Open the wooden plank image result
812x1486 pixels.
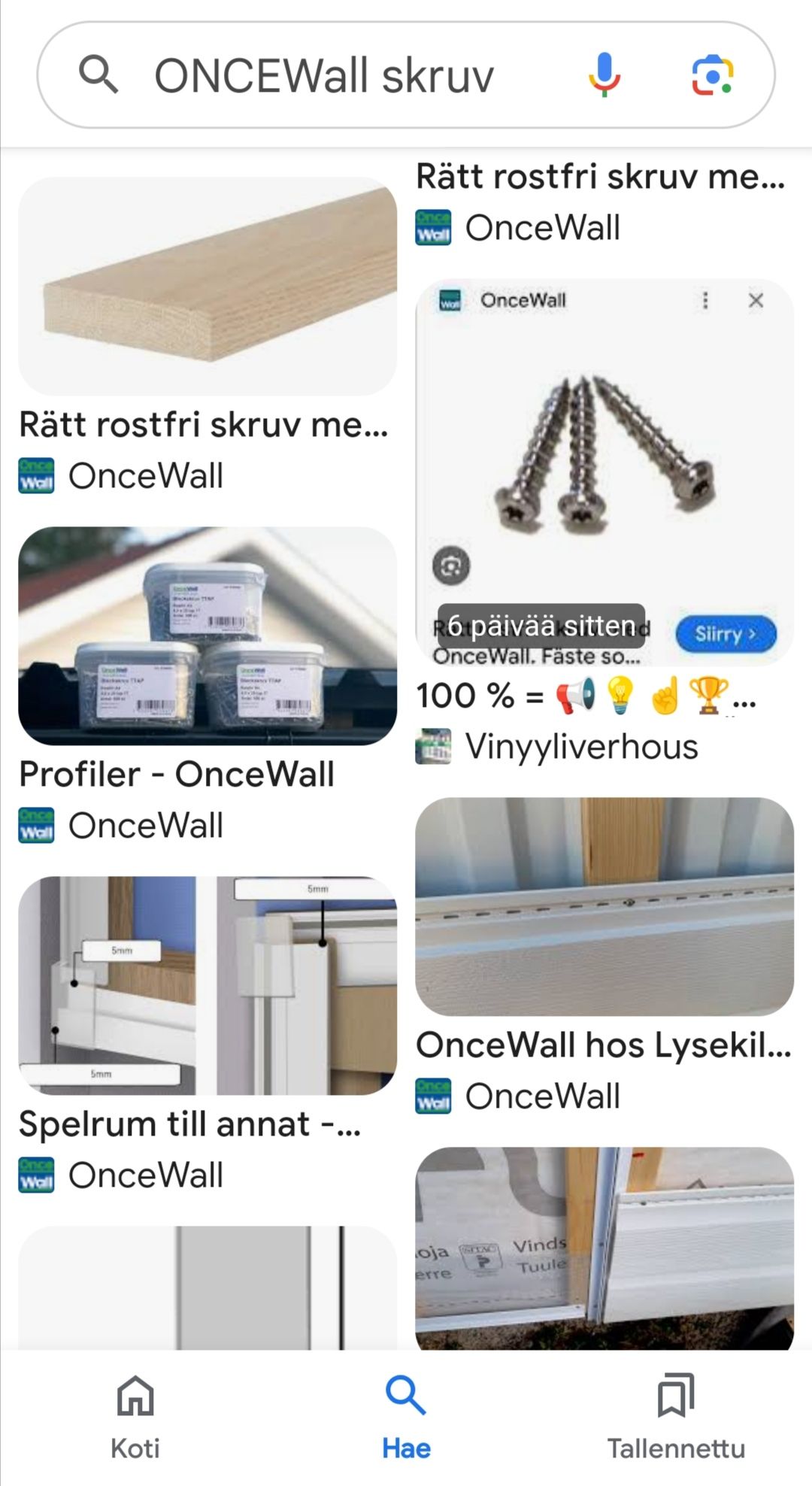[x=208, y=287]
